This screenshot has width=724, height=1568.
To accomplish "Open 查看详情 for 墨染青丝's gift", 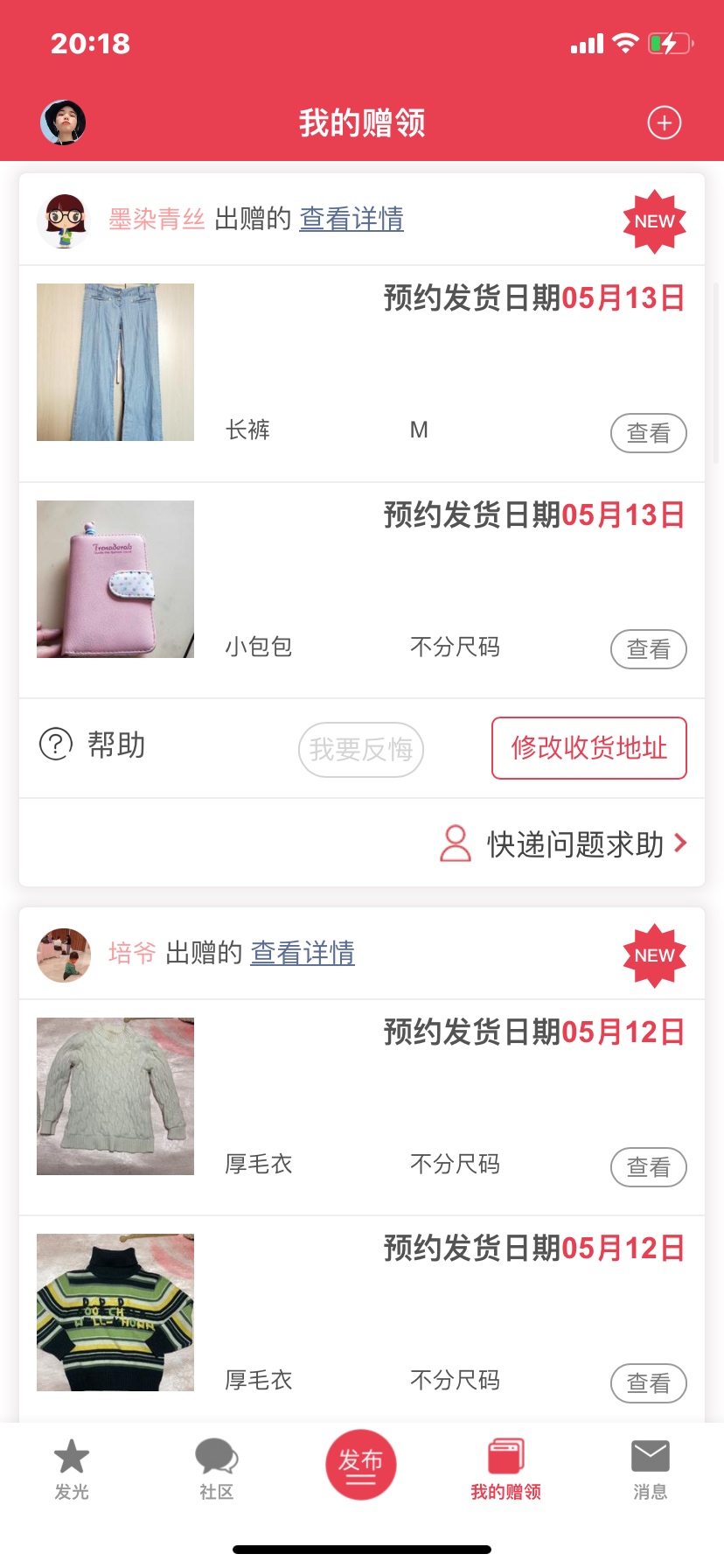I will 352,219.
